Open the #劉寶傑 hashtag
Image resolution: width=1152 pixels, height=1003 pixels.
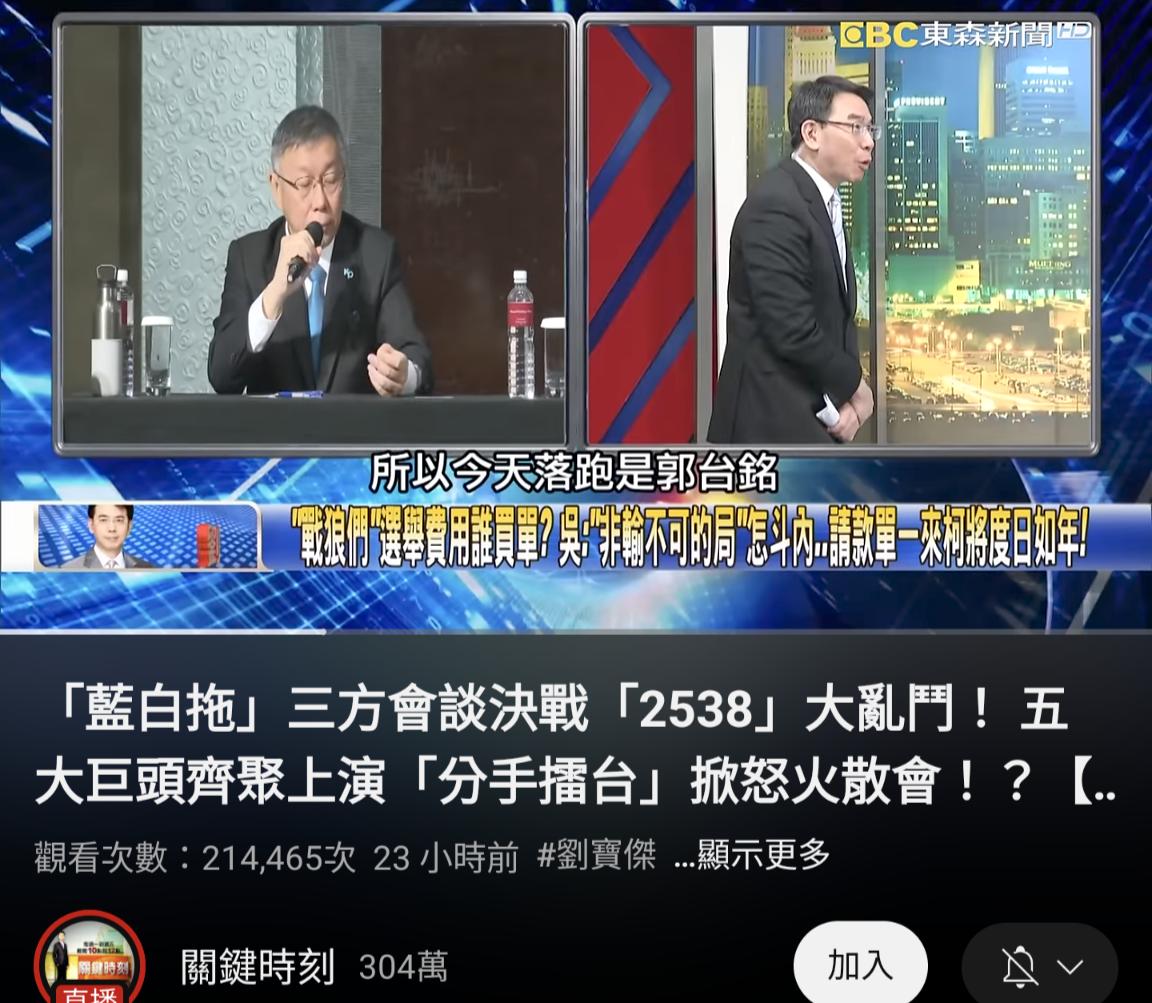point(597,856)
